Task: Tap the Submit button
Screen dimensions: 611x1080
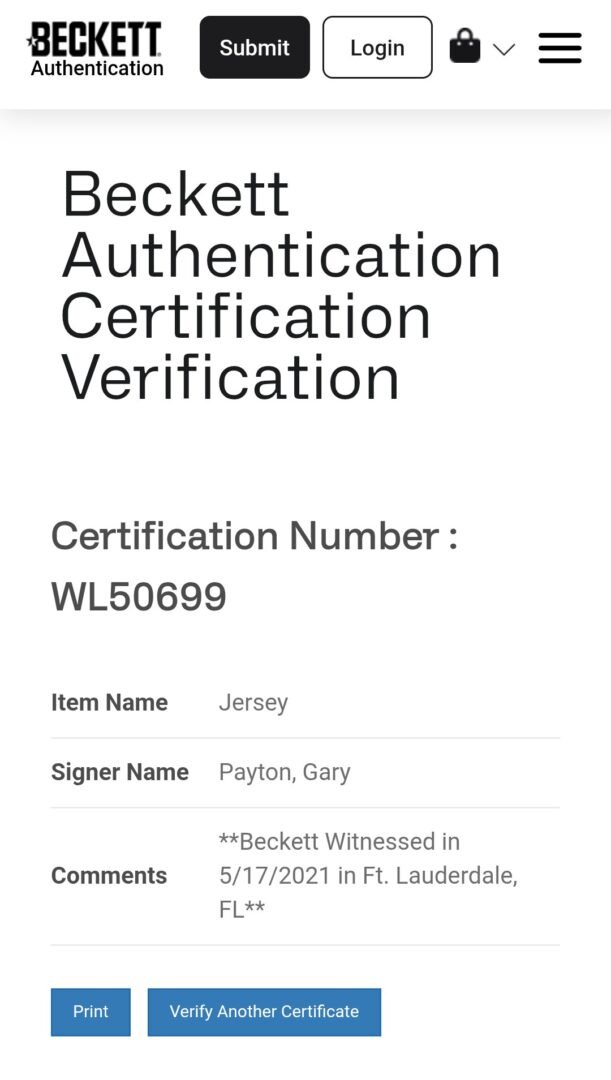Action: 254,47
